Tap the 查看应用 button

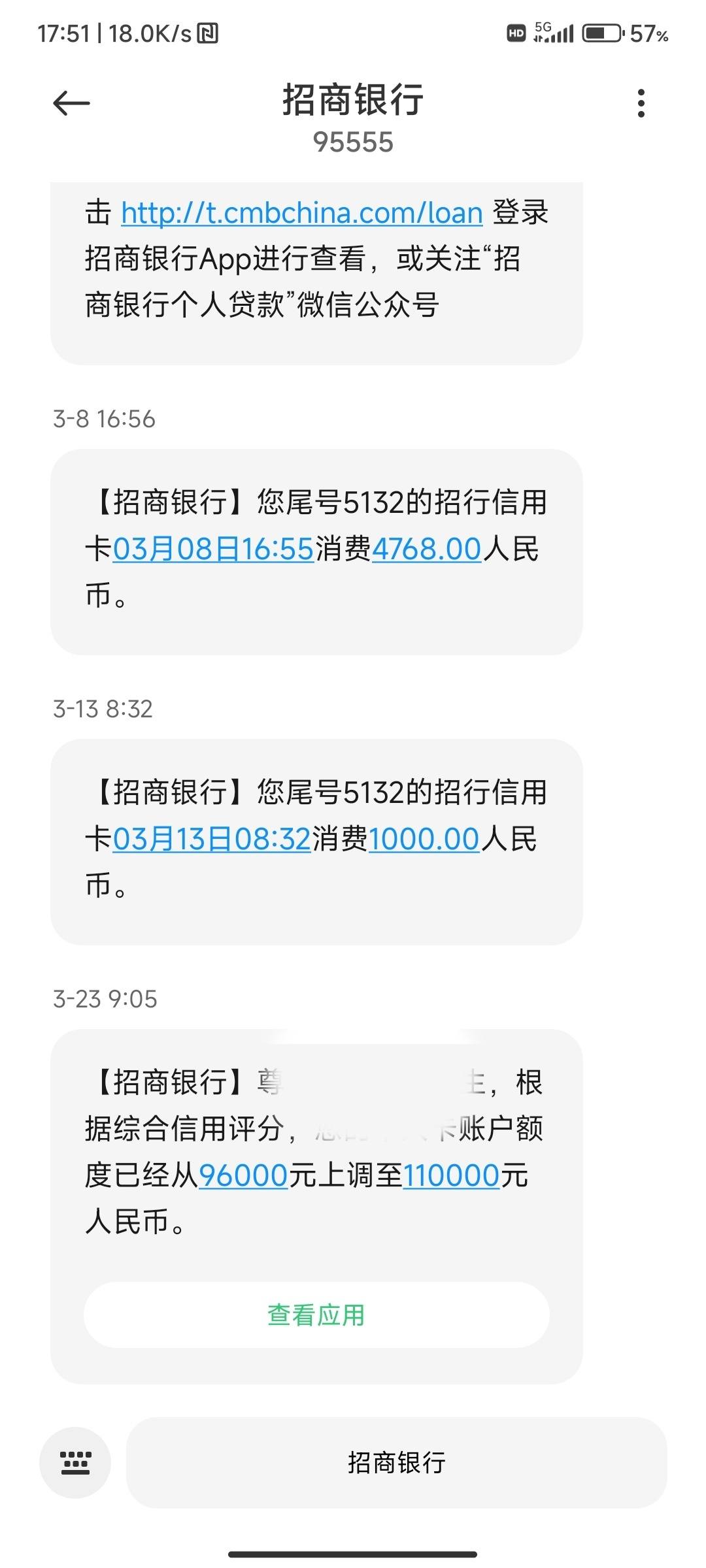coord(316,1315)
